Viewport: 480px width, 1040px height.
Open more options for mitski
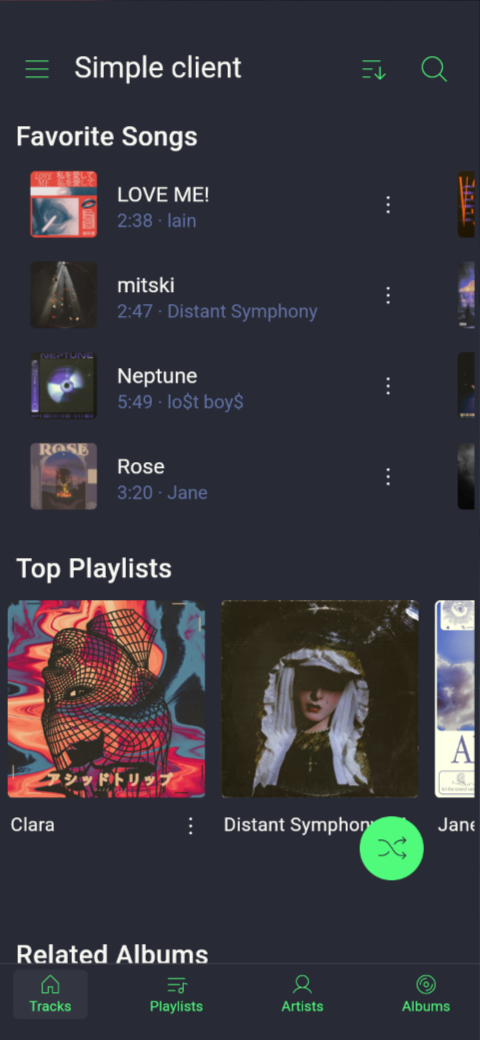[x=389, y=295]
